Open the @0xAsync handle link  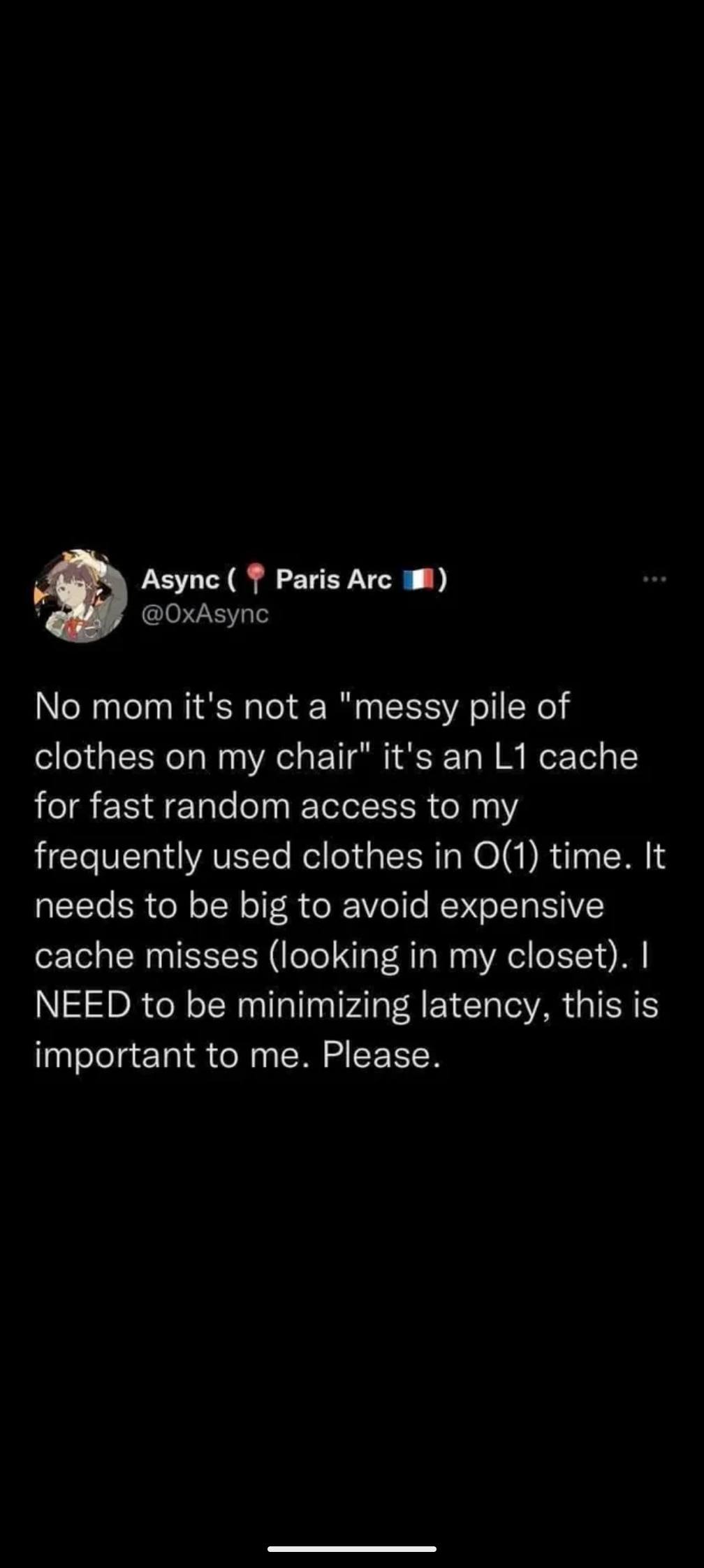205,616
